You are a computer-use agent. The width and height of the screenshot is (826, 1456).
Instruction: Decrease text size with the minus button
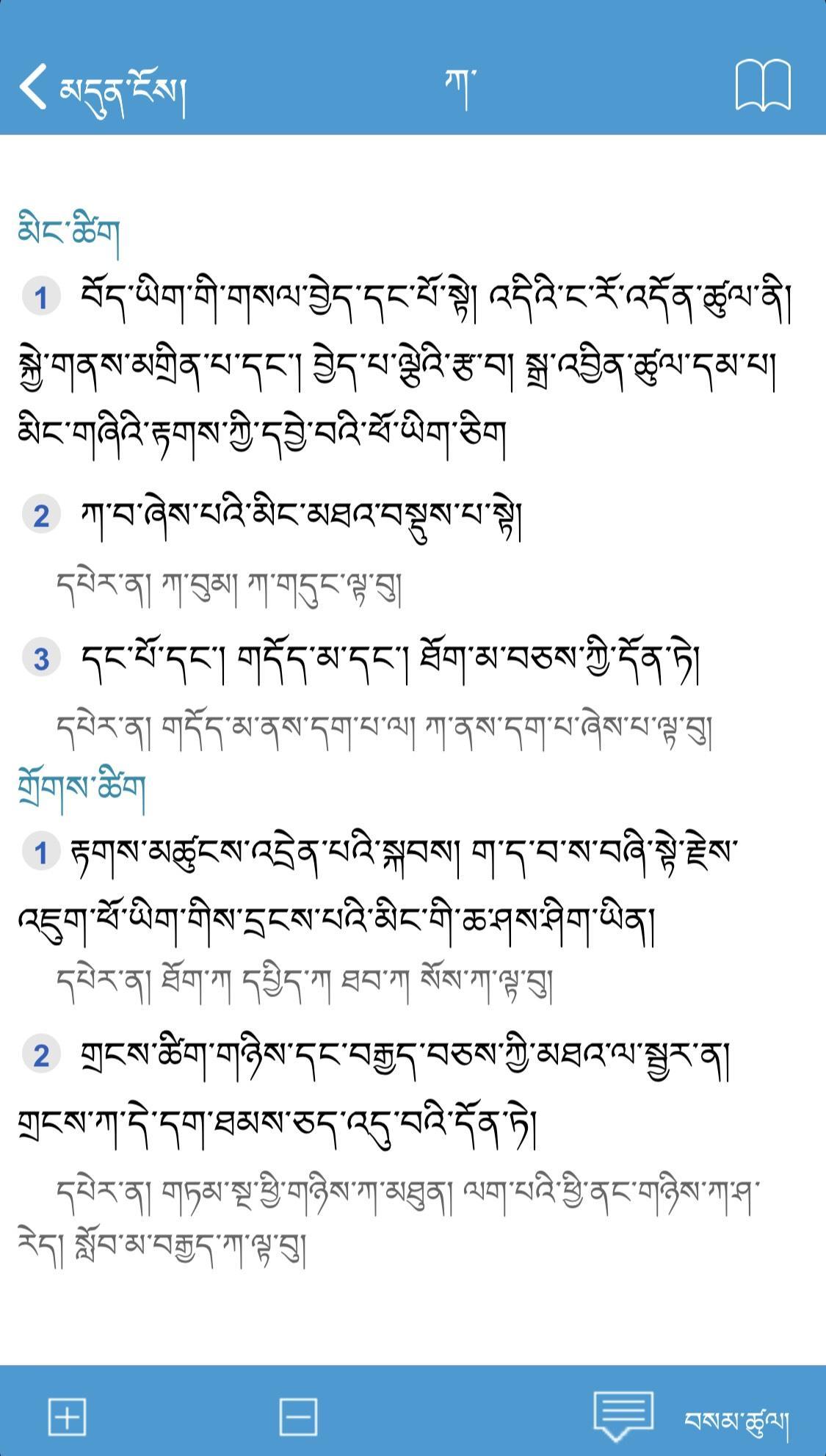(x=299, y=1416)
